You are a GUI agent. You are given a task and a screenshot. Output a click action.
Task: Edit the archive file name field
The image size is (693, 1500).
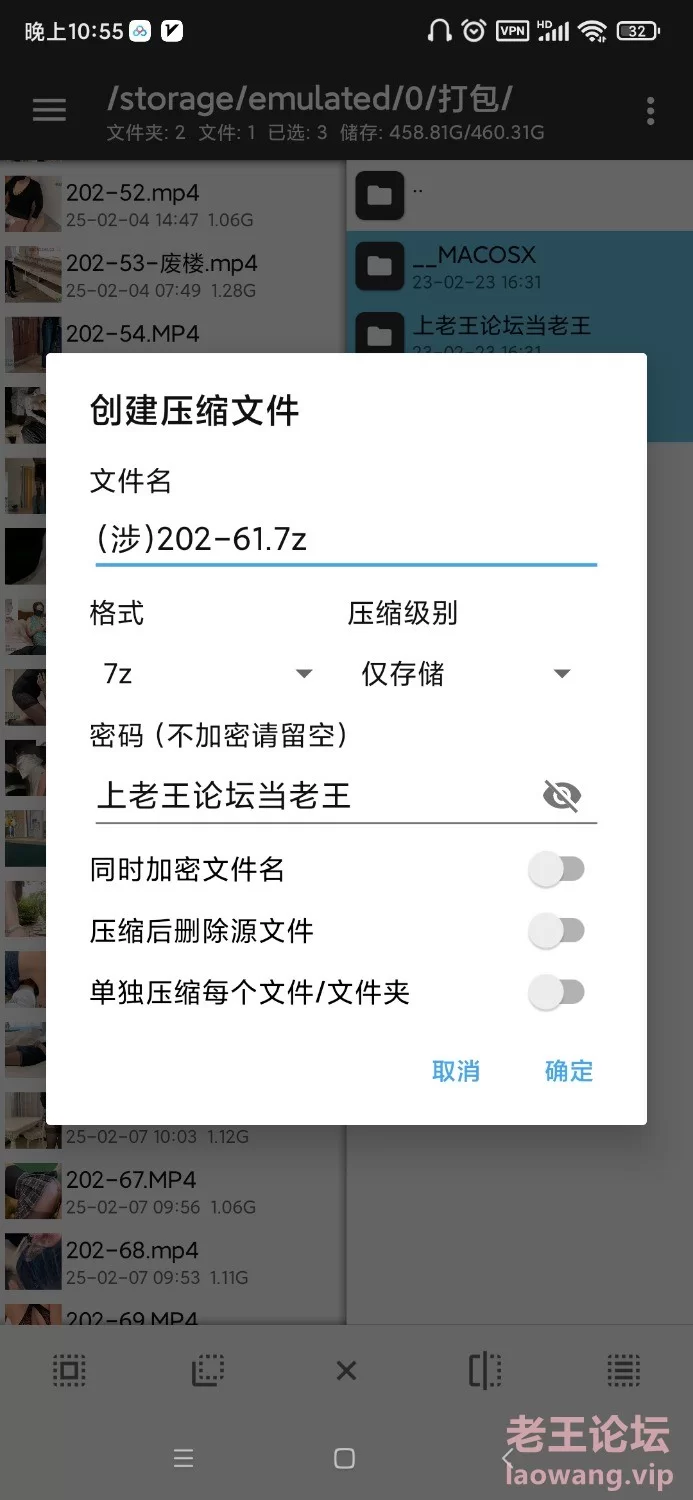pyautogui.click(x=346, y=540)
